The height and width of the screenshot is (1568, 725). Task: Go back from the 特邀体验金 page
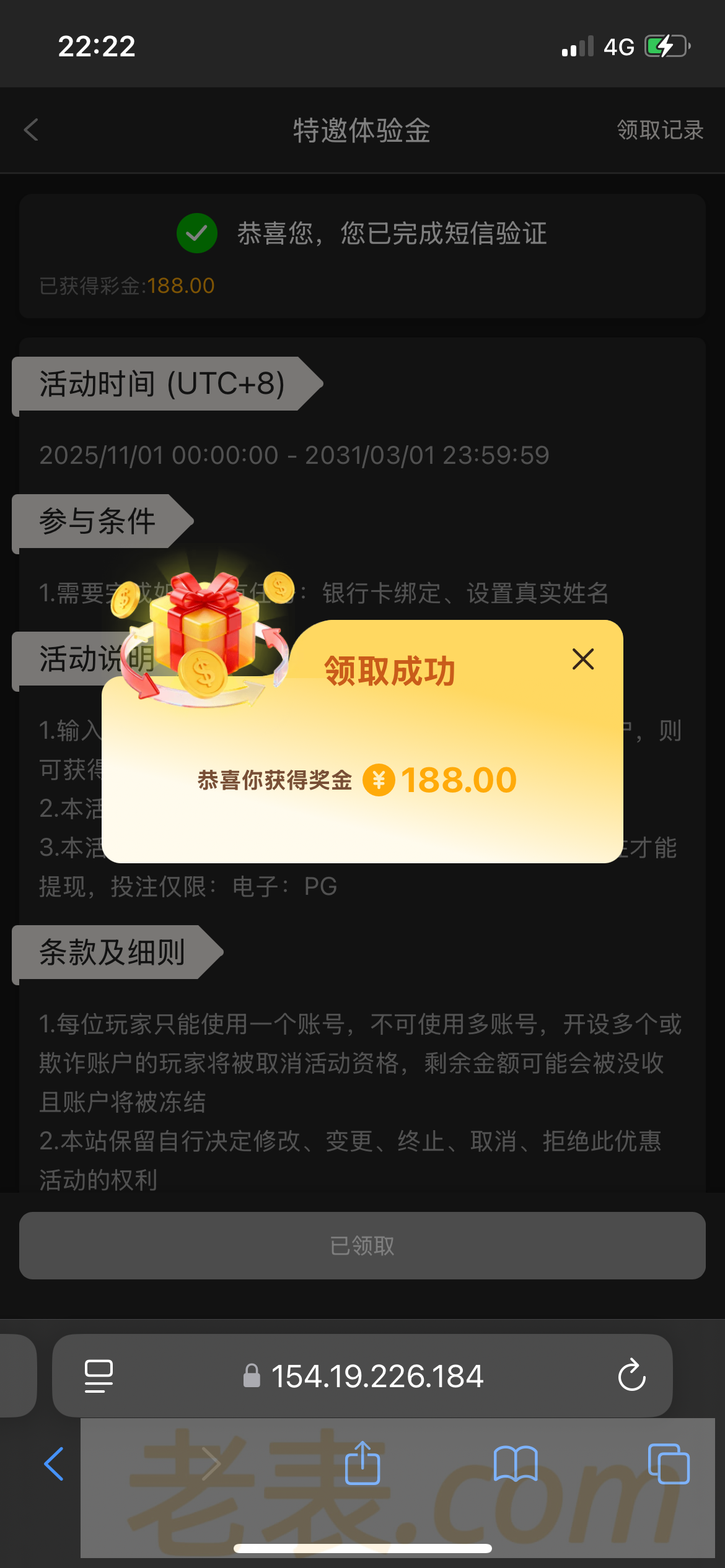(32, 130)
